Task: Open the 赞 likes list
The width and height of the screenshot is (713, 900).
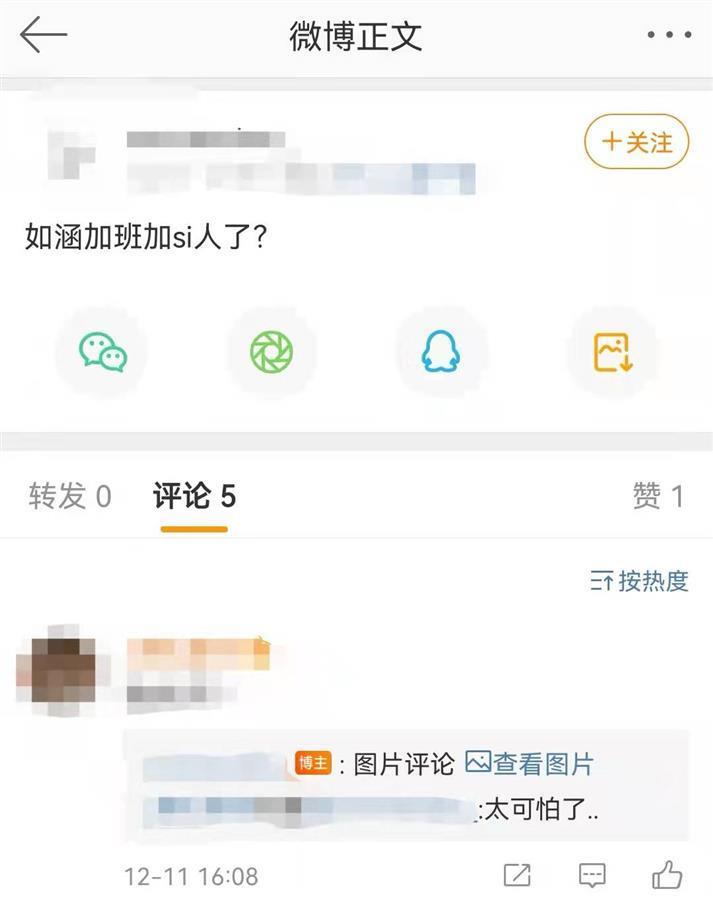Action: pos(658,496)
